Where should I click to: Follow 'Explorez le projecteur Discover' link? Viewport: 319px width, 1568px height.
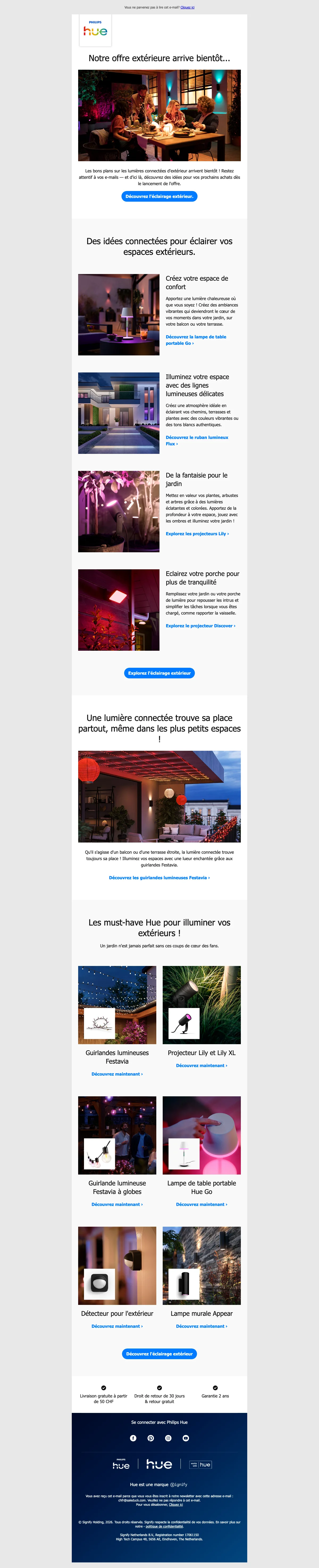[x=200, y=626]
